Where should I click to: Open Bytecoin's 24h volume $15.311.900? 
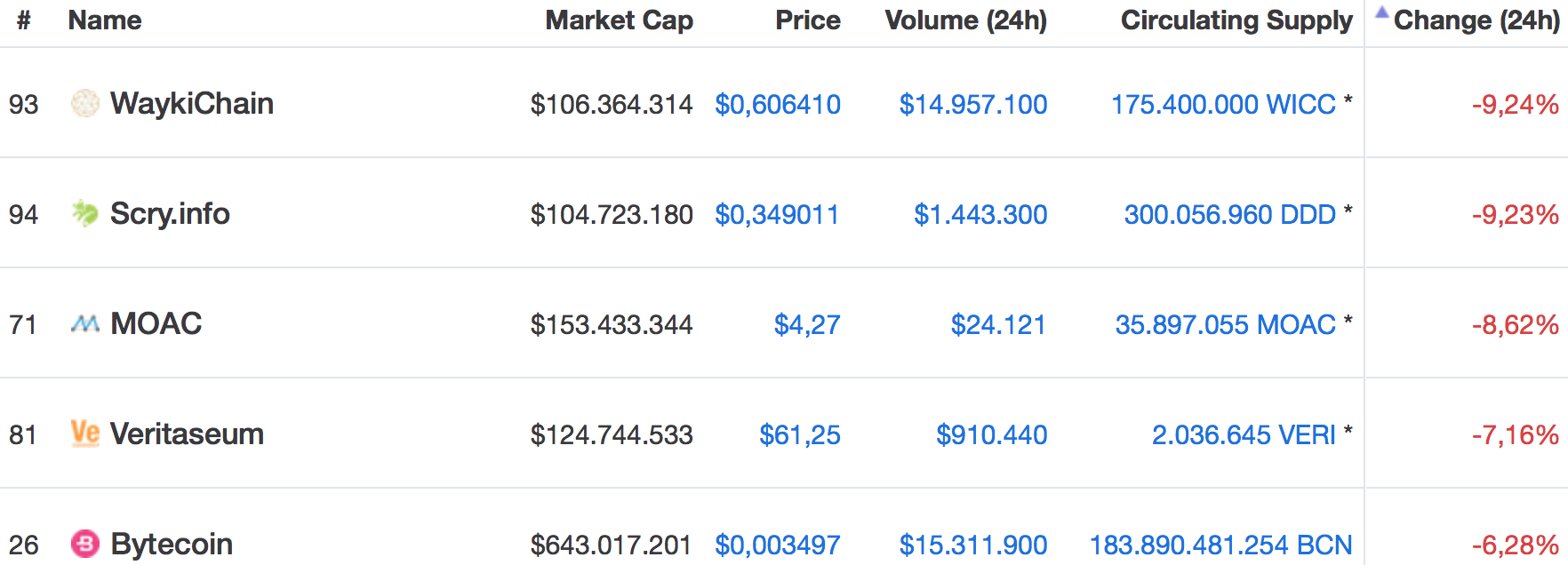(973, 545)
